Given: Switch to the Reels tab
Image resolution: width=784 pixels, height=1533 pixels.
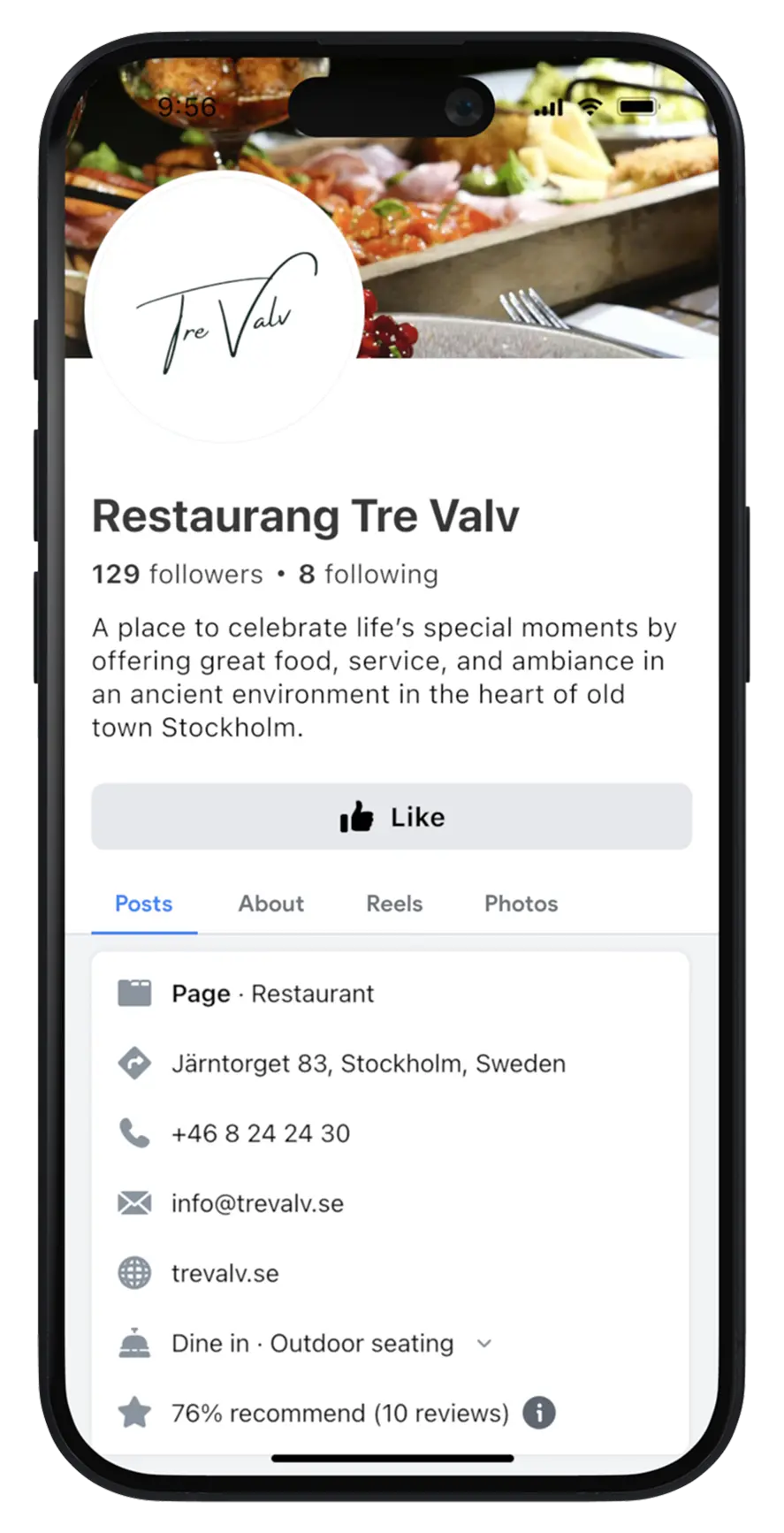Looking at the screenshot, I should coord(394,904).
